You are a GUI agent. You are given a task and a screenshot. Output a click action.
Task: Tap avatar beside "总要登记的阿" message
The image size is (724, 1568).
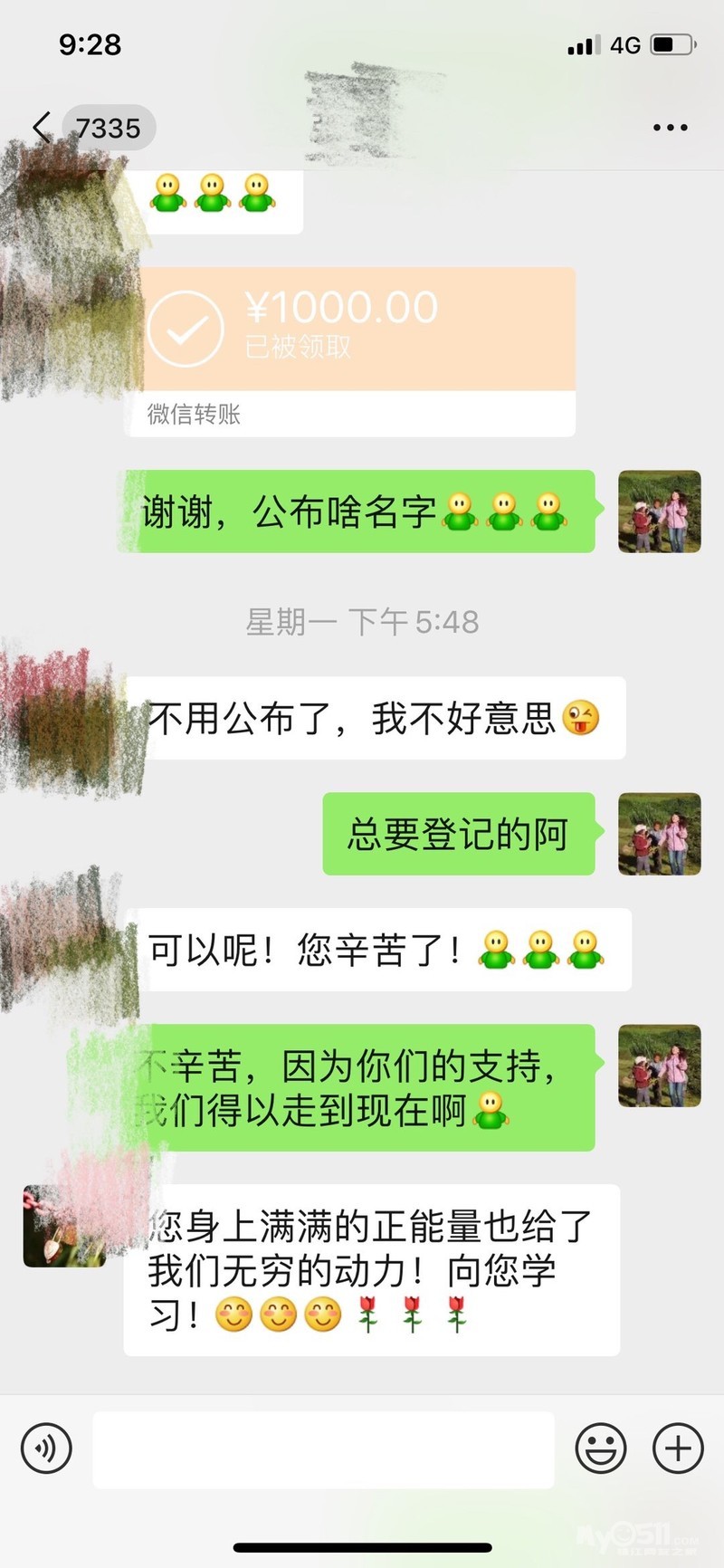click(x=659, y=834)
